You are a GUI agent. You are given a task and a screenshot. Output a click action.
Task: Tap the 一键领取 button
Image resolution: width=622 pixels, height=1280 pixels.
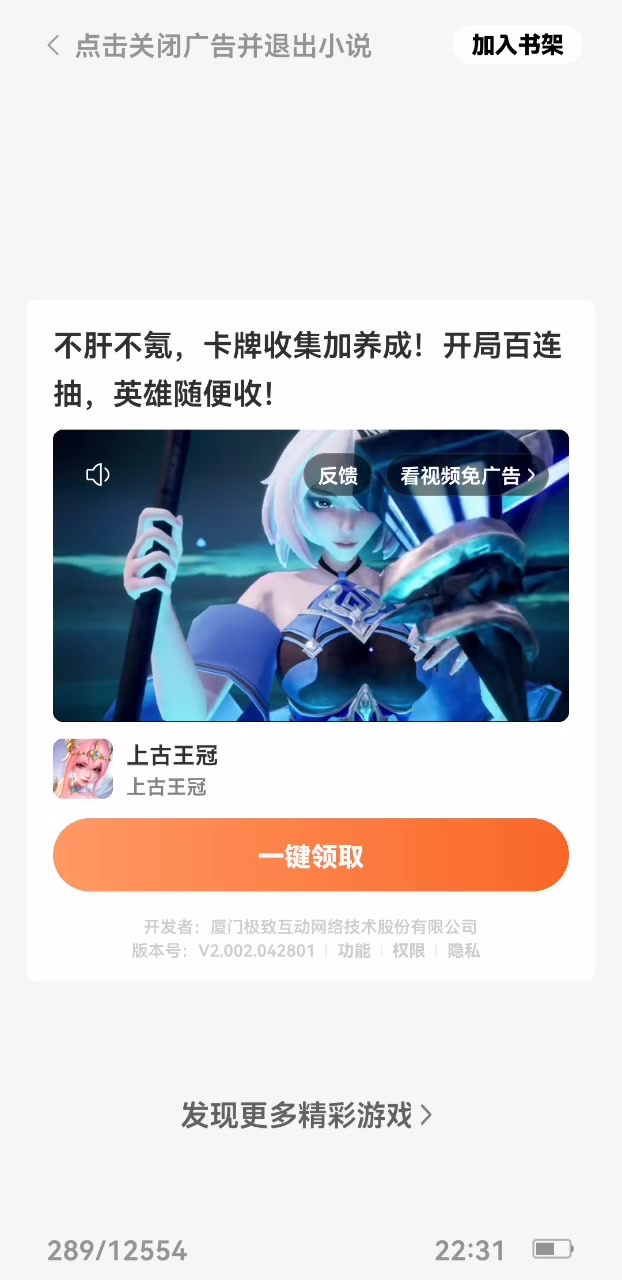(311, 856)
